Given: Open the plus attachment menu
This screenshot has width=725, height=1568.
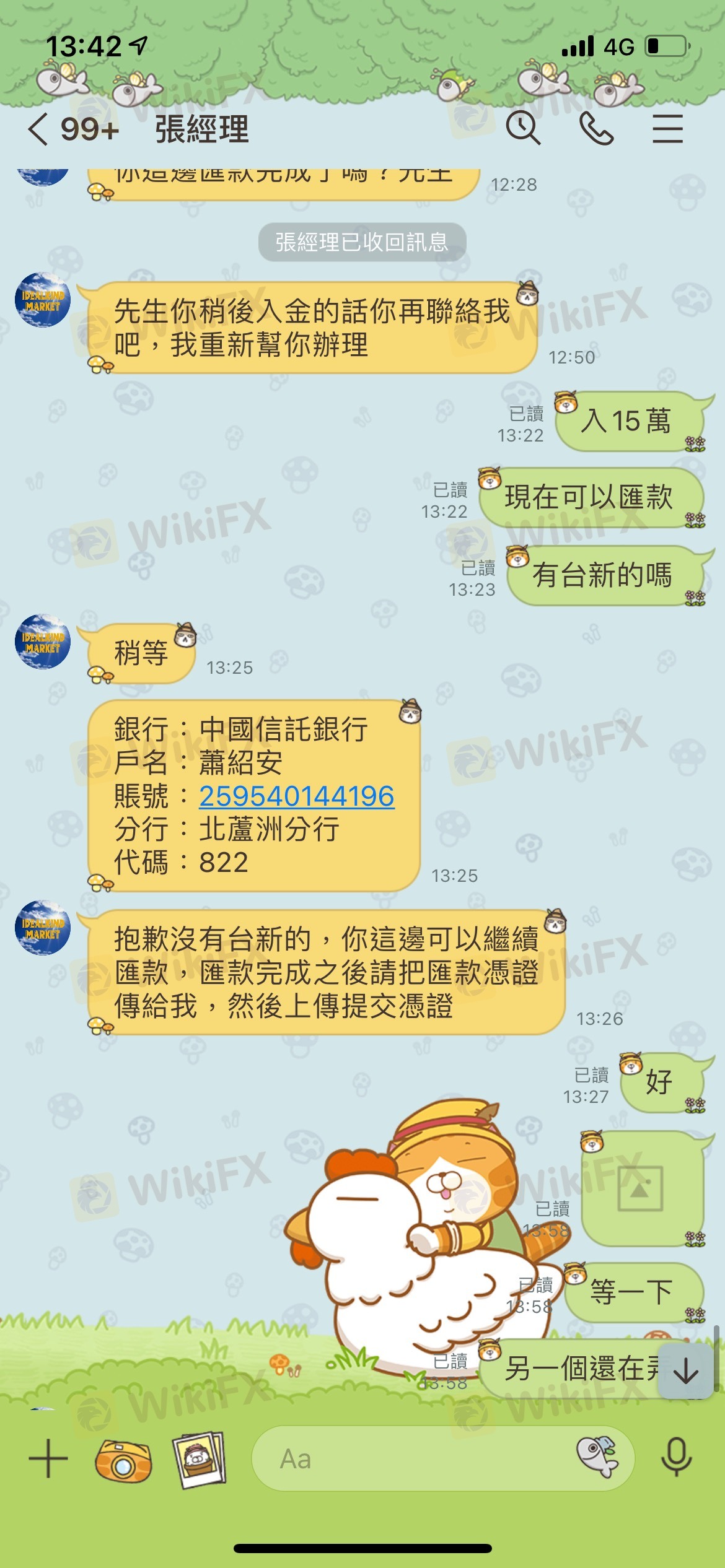Looking at the screenshot, I should tap(48, 1458).
